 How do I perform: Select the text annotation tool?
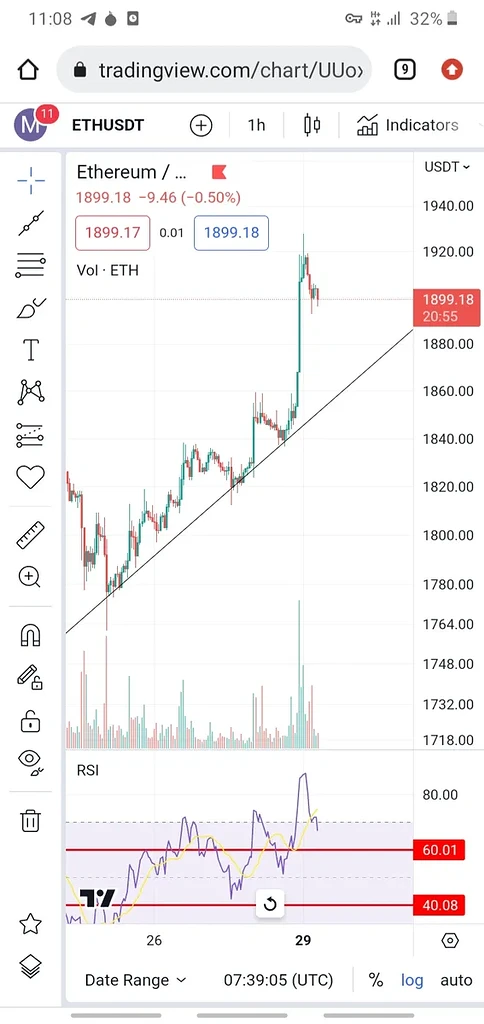click(x=31, y=350)
